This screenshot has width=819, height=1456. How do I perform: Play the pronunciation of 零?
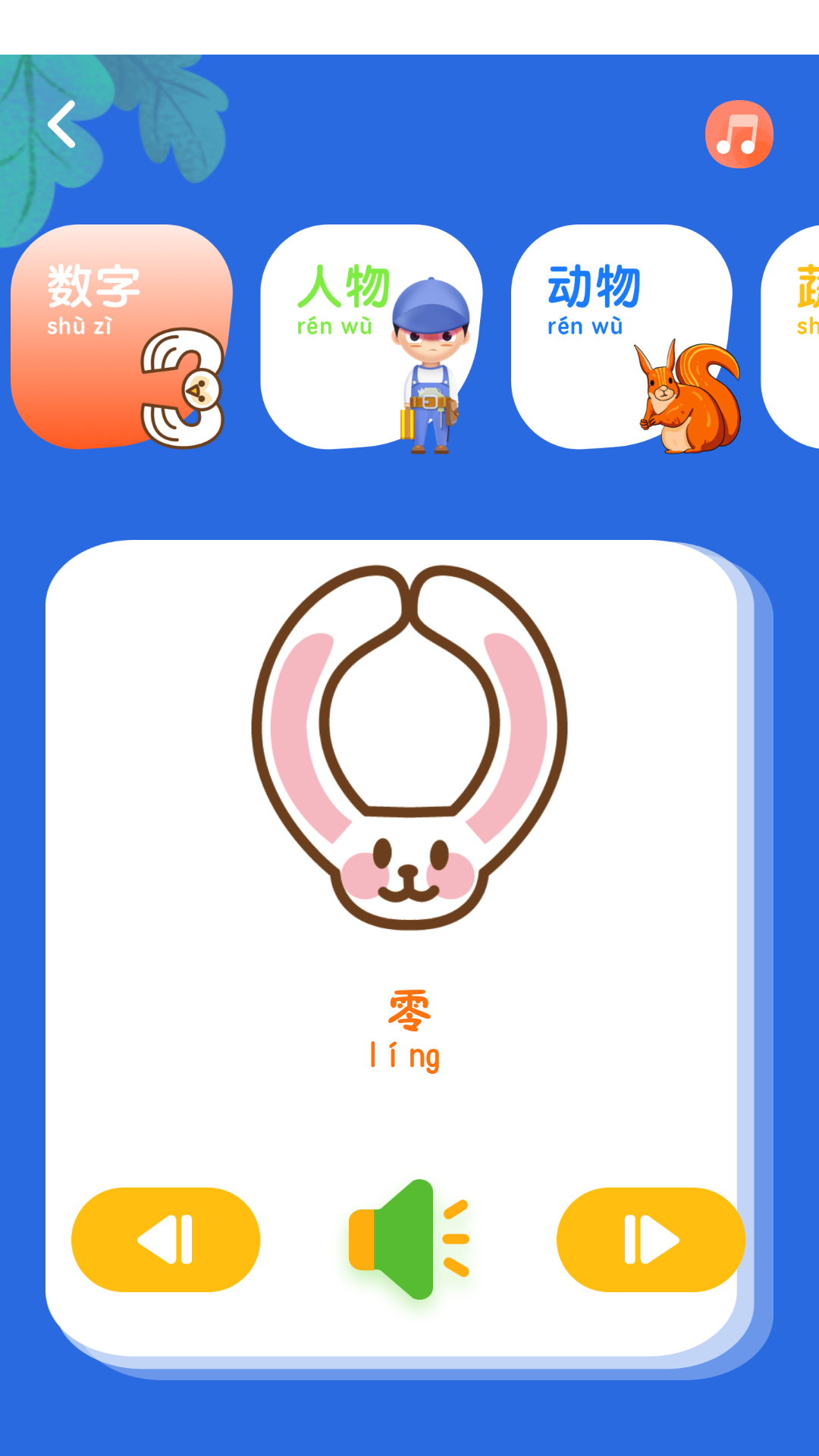click(x=408, y=1240)
